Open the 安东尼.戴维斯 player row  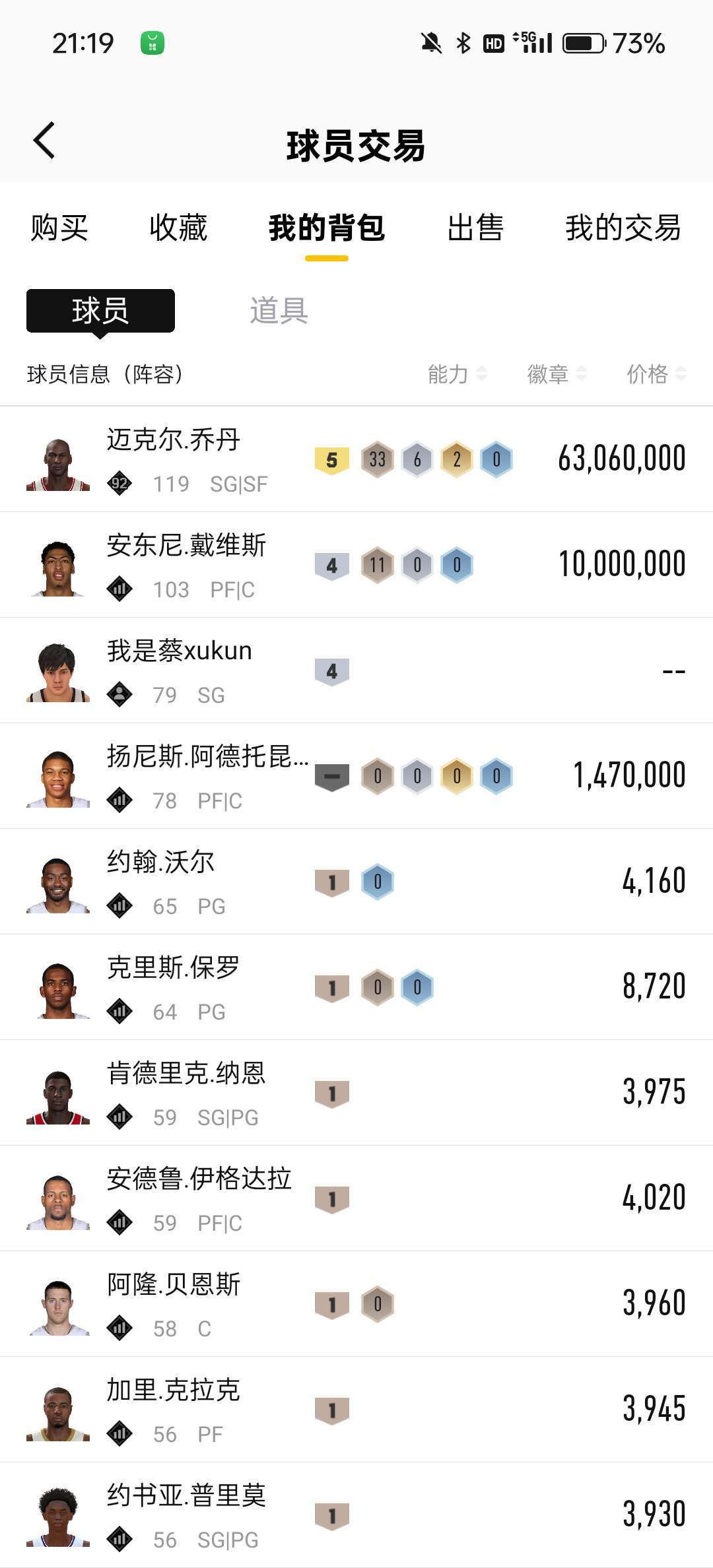(356, 565)
